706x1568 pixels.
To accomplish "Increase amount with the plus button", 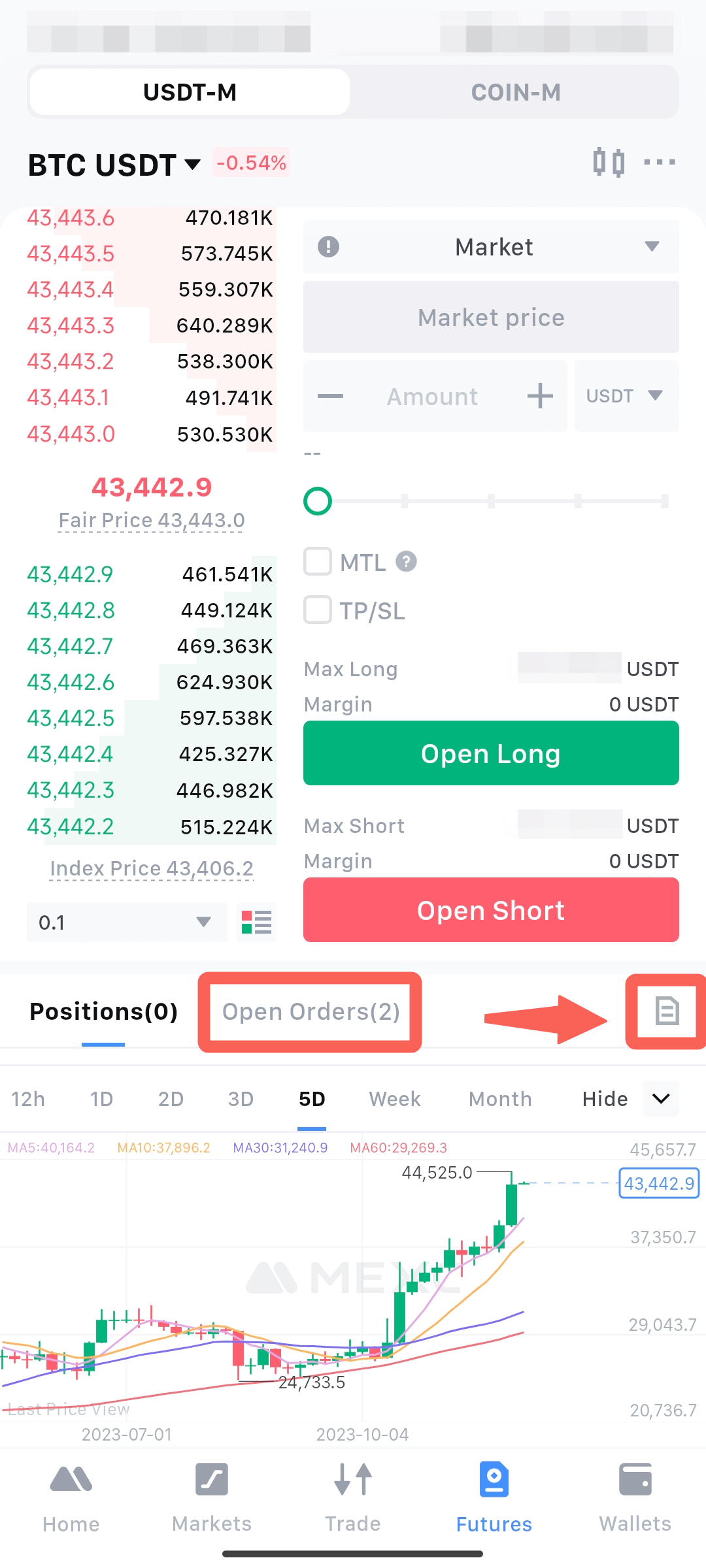I will coord(540,396).
